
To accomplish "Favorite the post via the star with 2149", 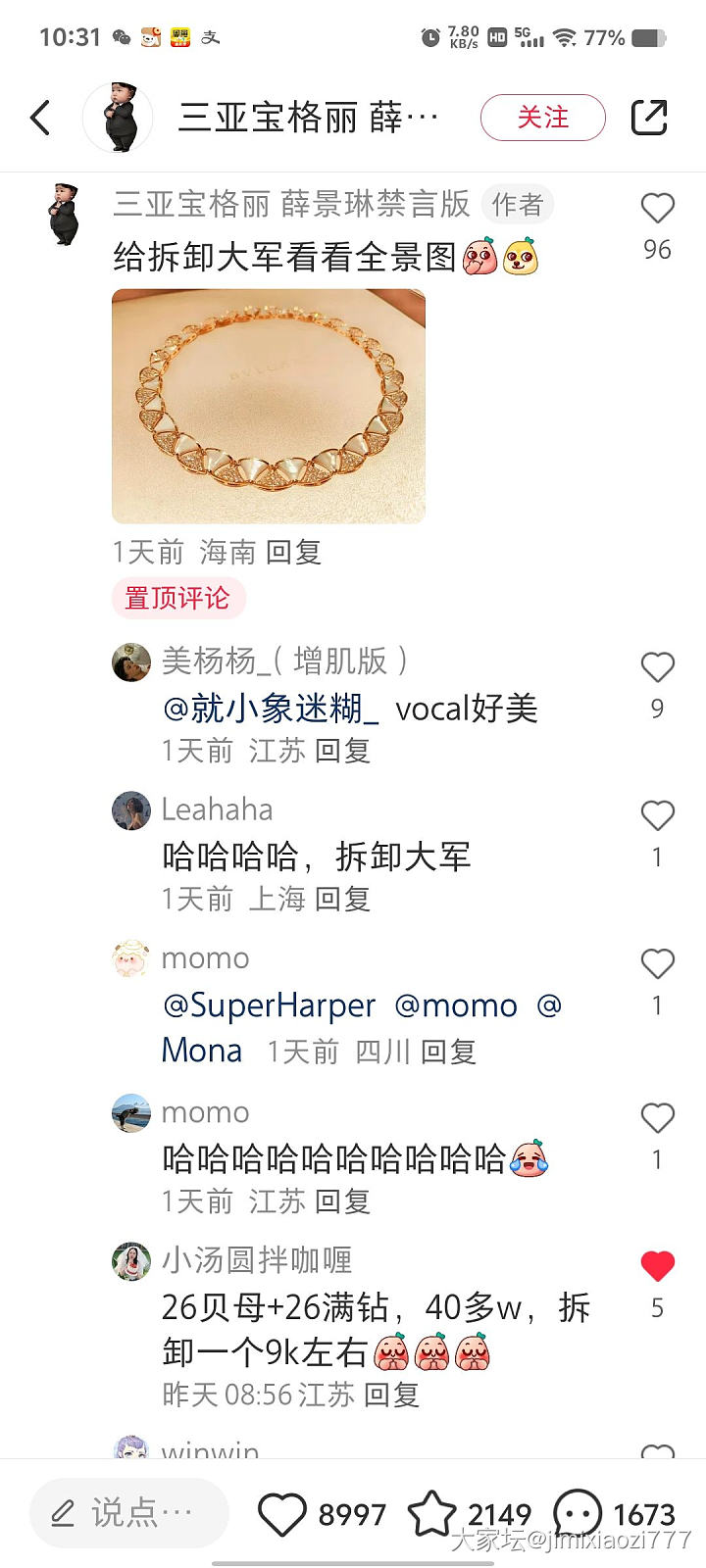I will click(x=431, y=1514).
